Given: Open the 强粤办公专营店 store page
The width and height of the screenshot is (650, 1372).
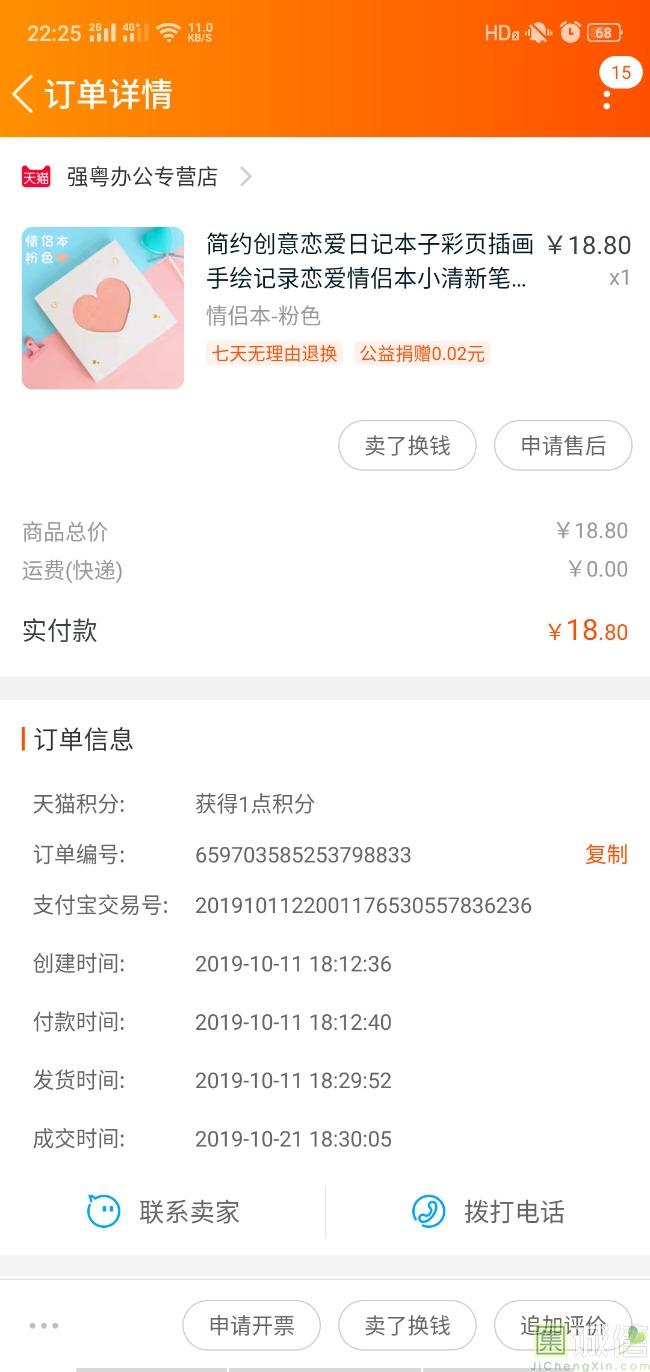Looking at the screenshot, I should point(142,177).
